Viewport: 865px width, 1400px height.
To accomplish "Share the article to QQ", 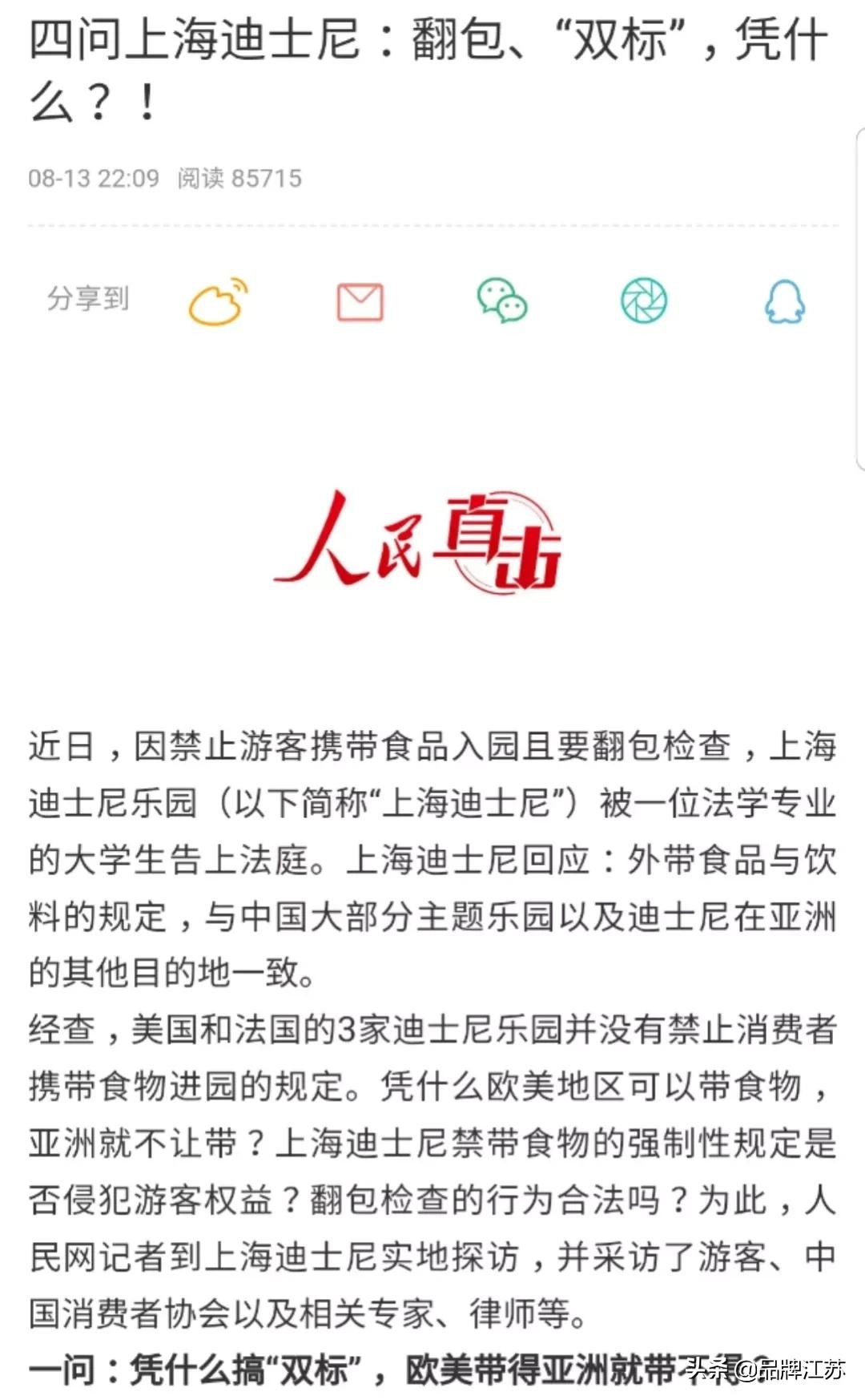I will pyautogui.click(x=785, y=302).
